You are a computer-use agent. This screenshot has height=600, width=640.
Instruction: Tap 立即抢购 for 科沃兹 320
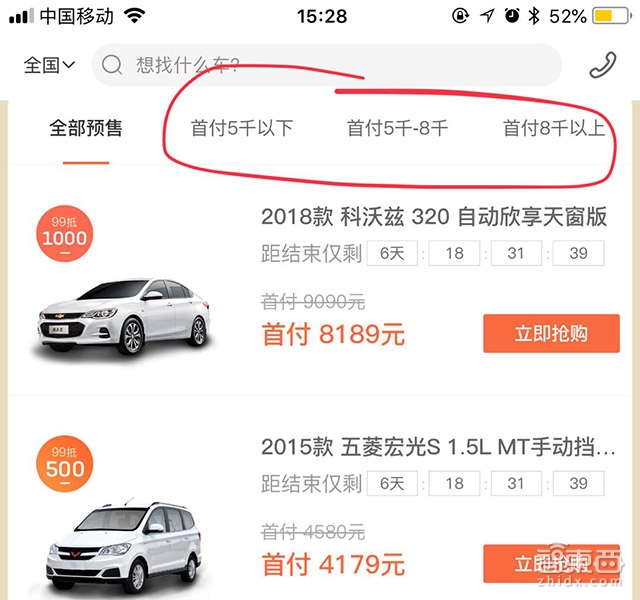(551, 334)
